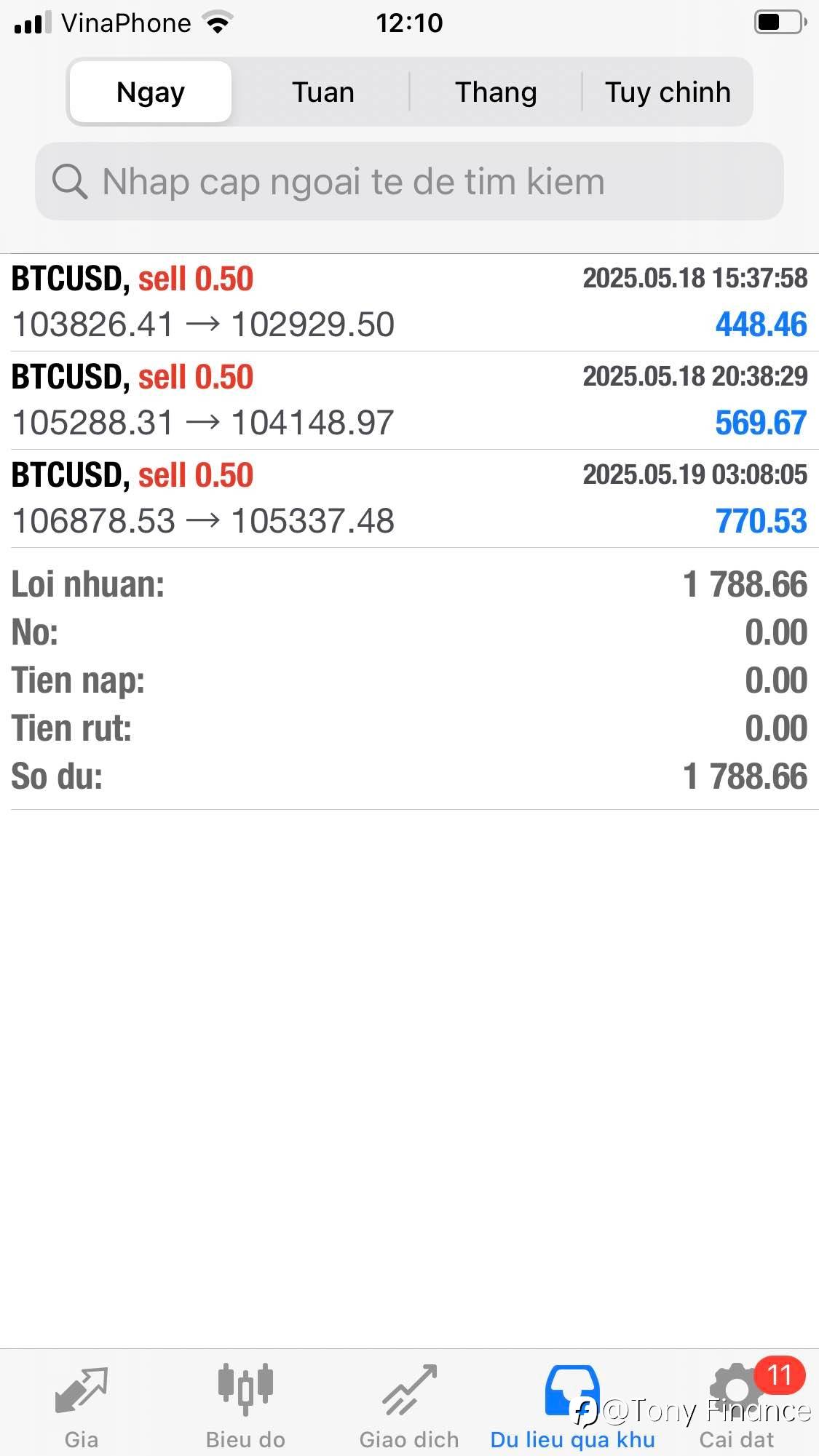819x1456 pixels.
Task: Tap the currency pair search field
Action: coord(409,181)
